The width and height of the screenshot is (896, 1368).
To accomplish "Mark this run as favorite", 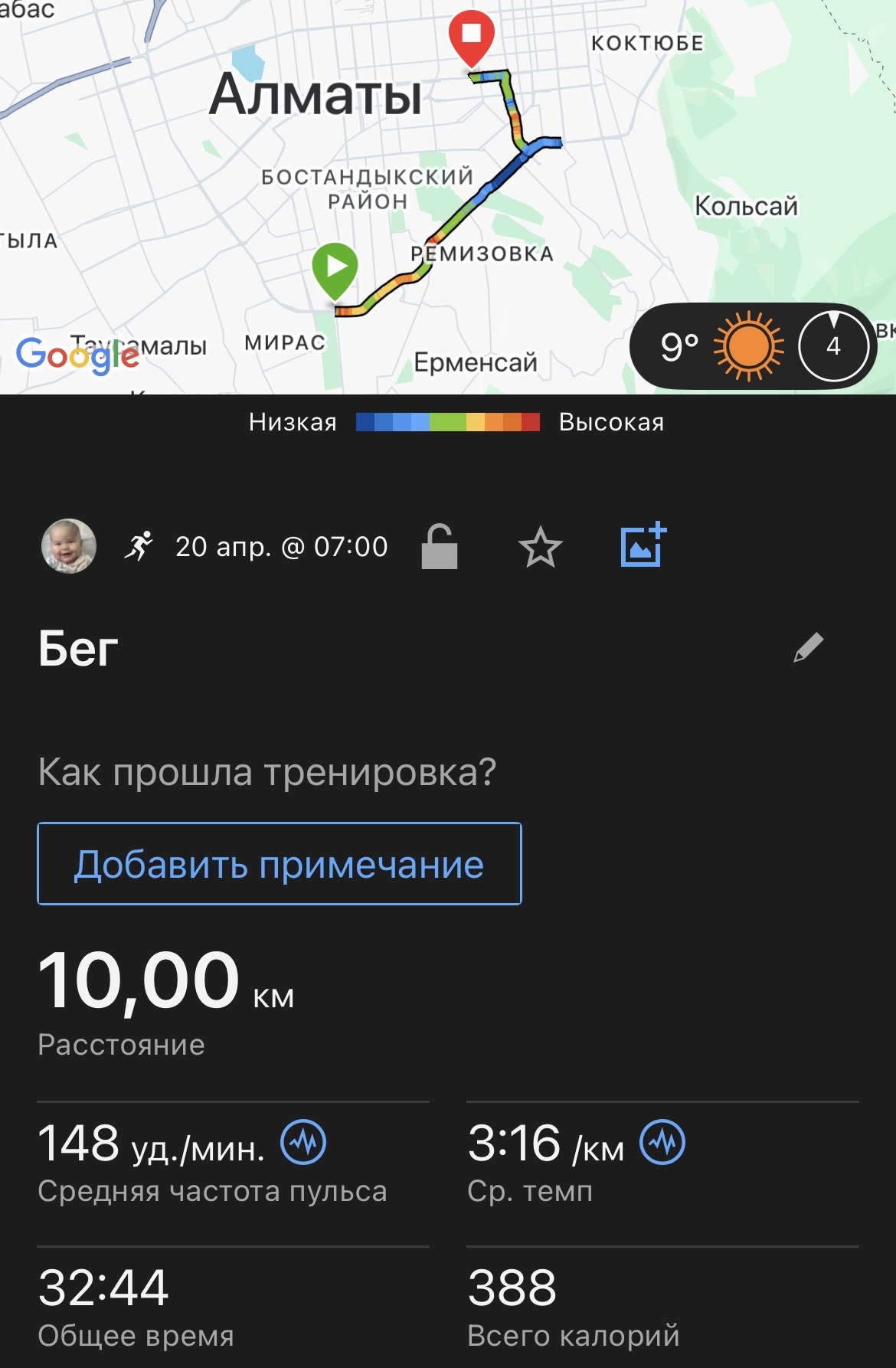I will point(540,547).
